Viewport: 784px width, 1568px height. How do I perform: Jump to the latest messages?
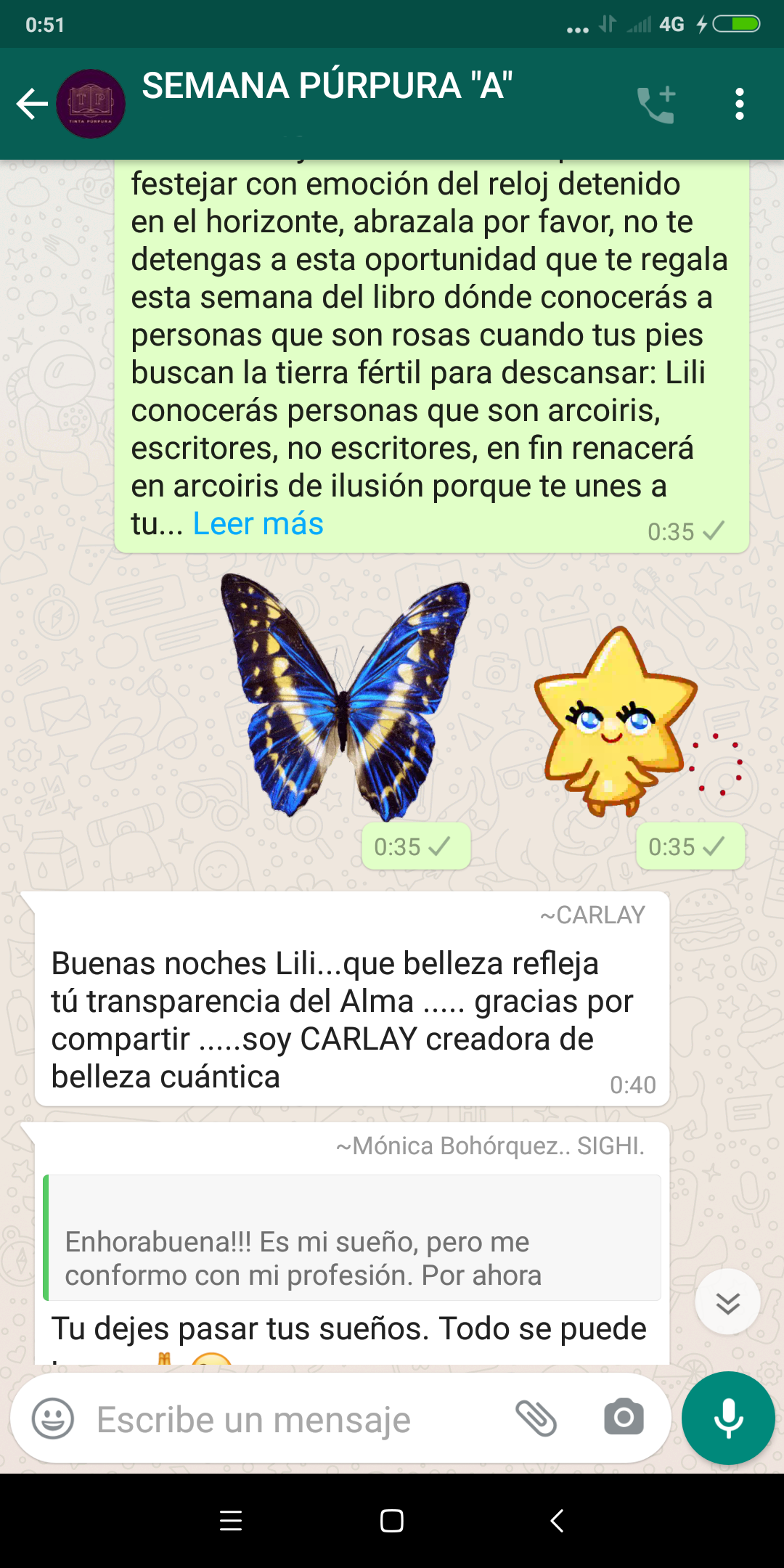tap(727, 1302)
